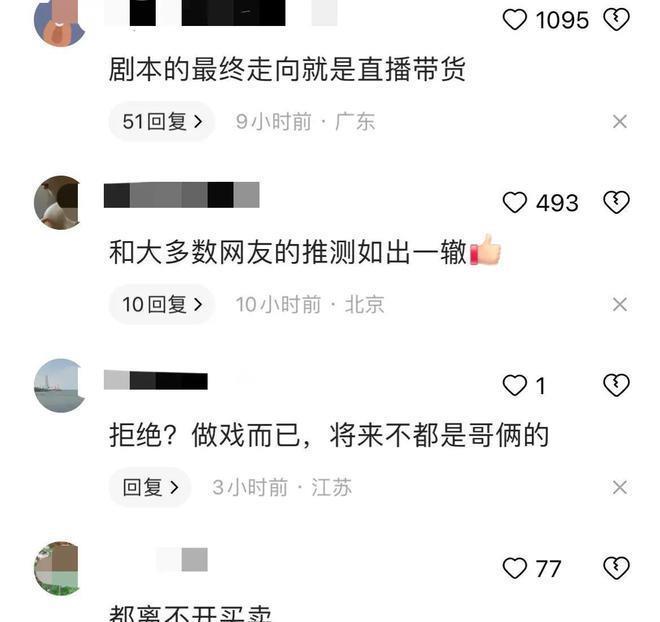Dislike the 如出一辙 comment

click(x=617, y=203)
